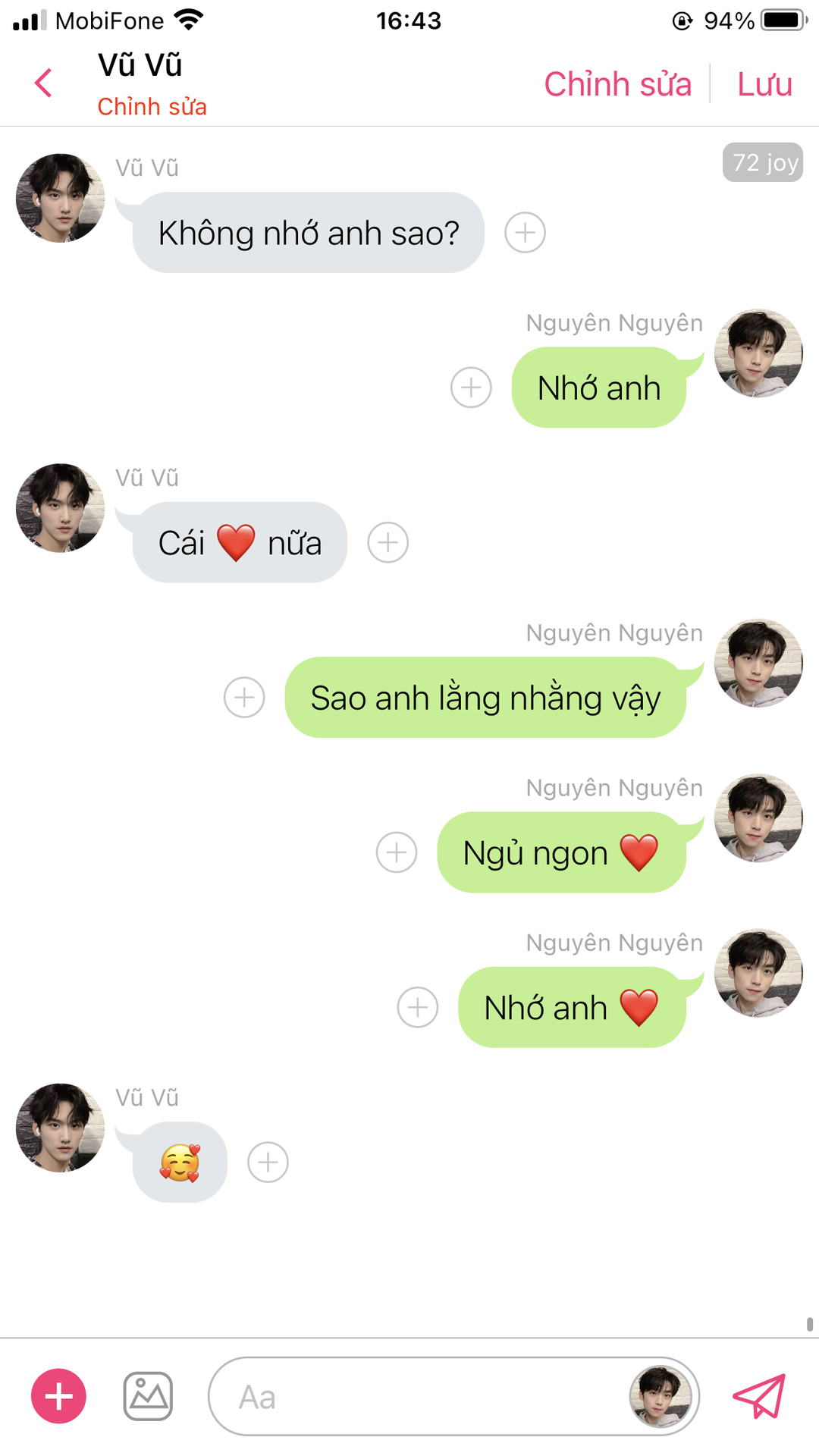Tap the 72 joy badge
Image resolution: width=819 pixels, height=1456 pixels.
click(763, 162)
